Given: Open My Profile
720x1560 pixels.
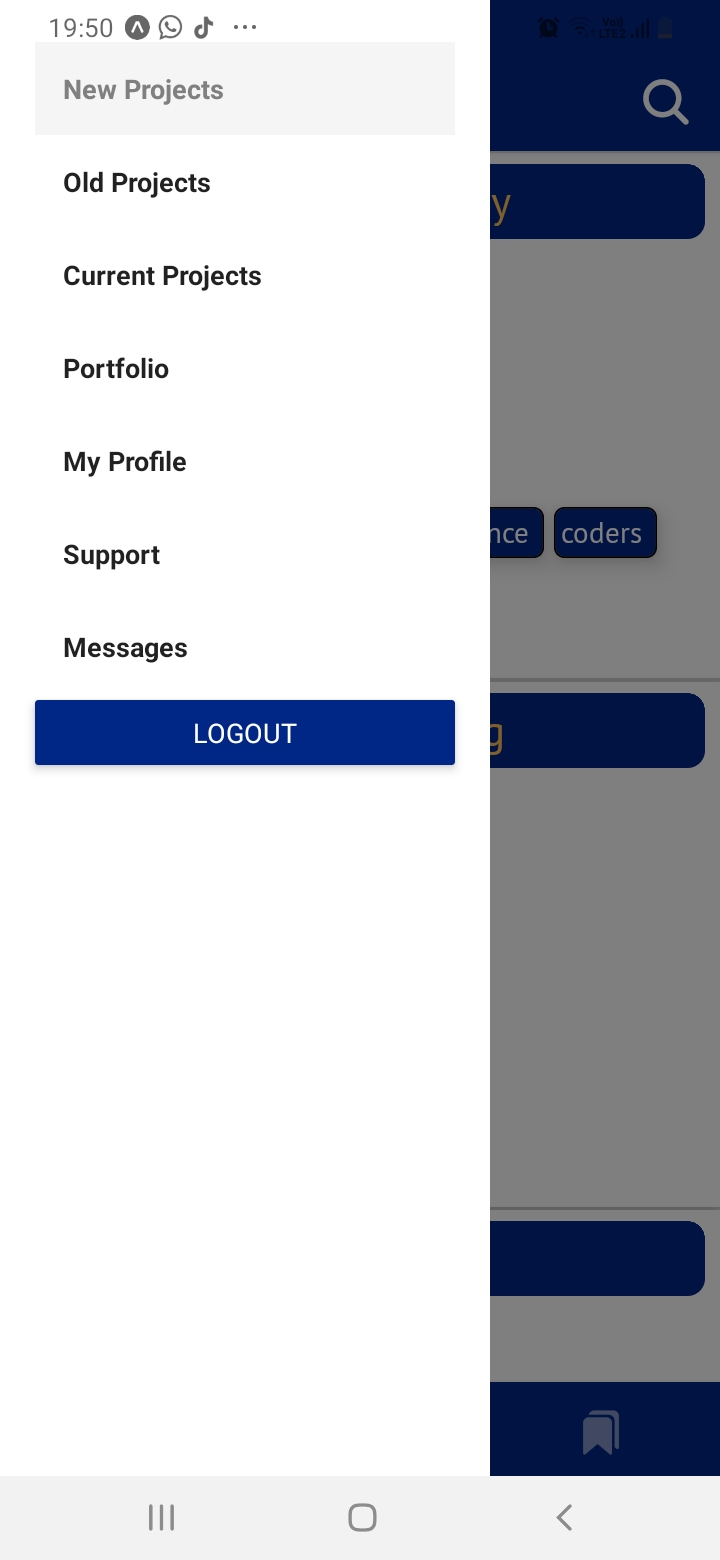Looking at the screenshot, I should [x=245, y=462].
